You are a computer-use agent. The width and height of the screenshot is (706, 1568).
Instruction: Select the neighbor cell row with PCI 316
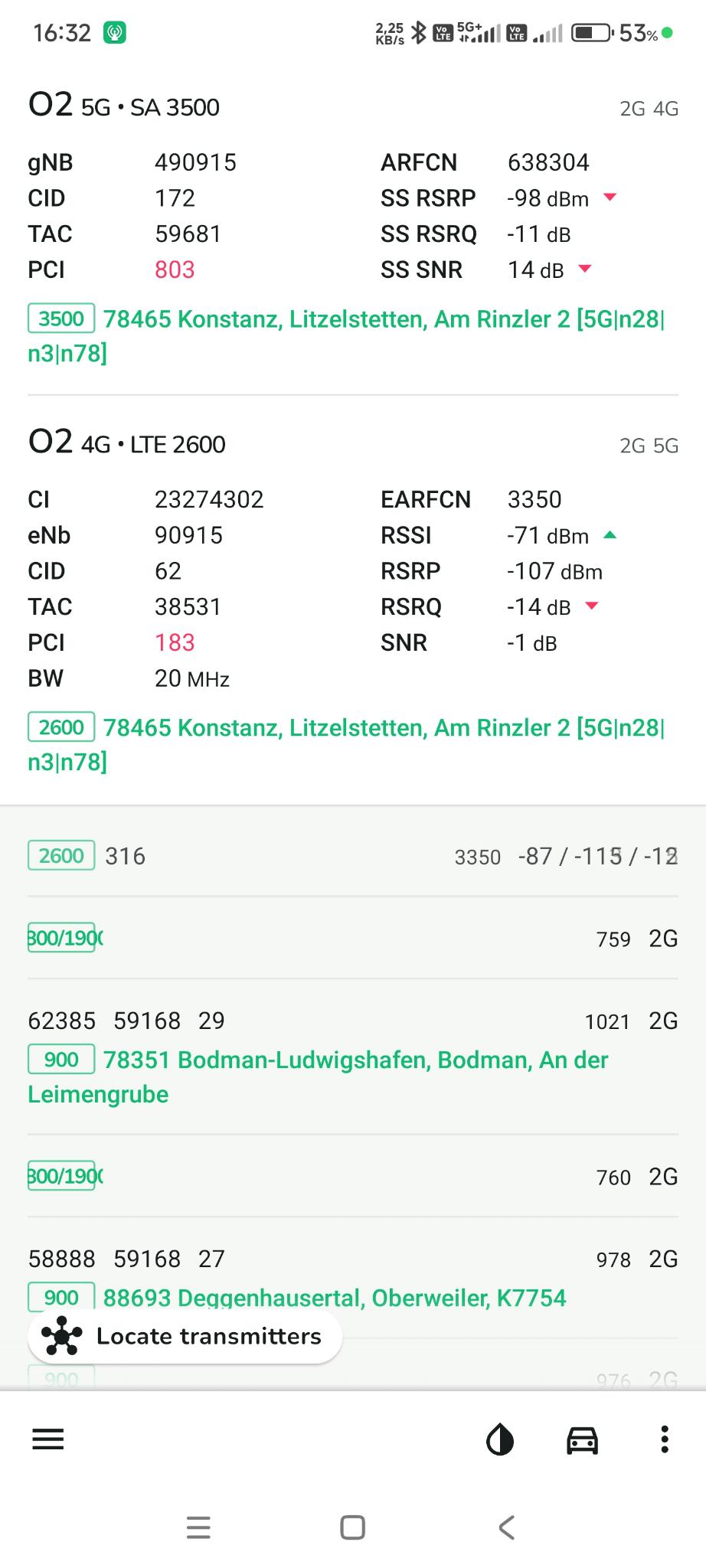(x=352, y=855)
